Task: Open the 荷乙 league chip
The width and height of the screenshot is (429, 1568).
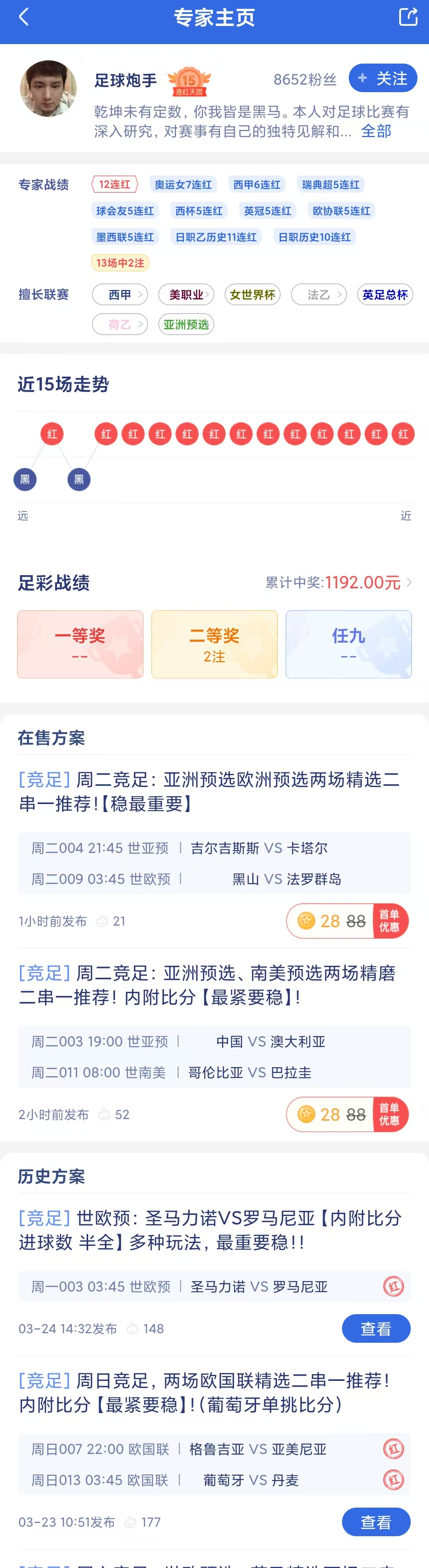Action: click(x=120, y=325)
